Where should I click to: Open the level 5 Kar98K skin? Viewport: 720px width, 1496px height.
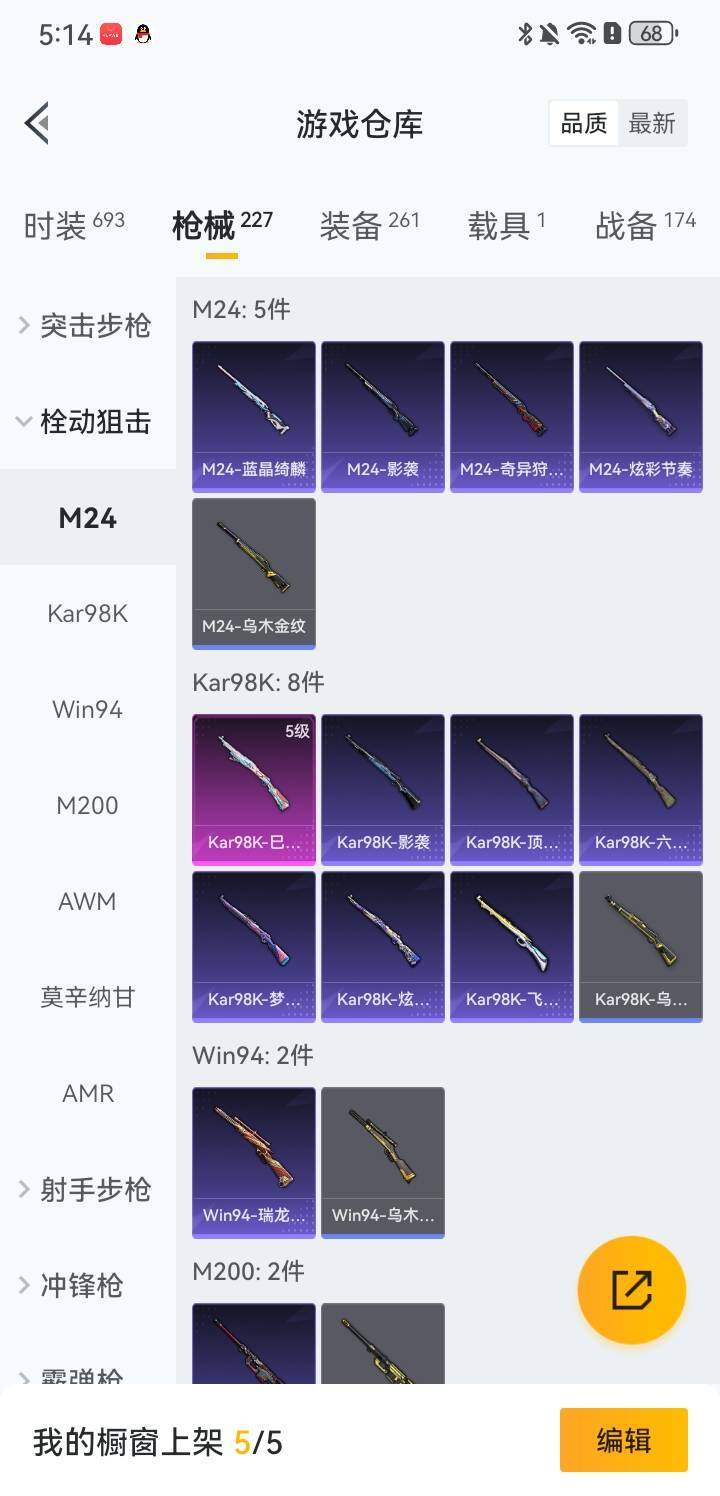coord(254,789)
